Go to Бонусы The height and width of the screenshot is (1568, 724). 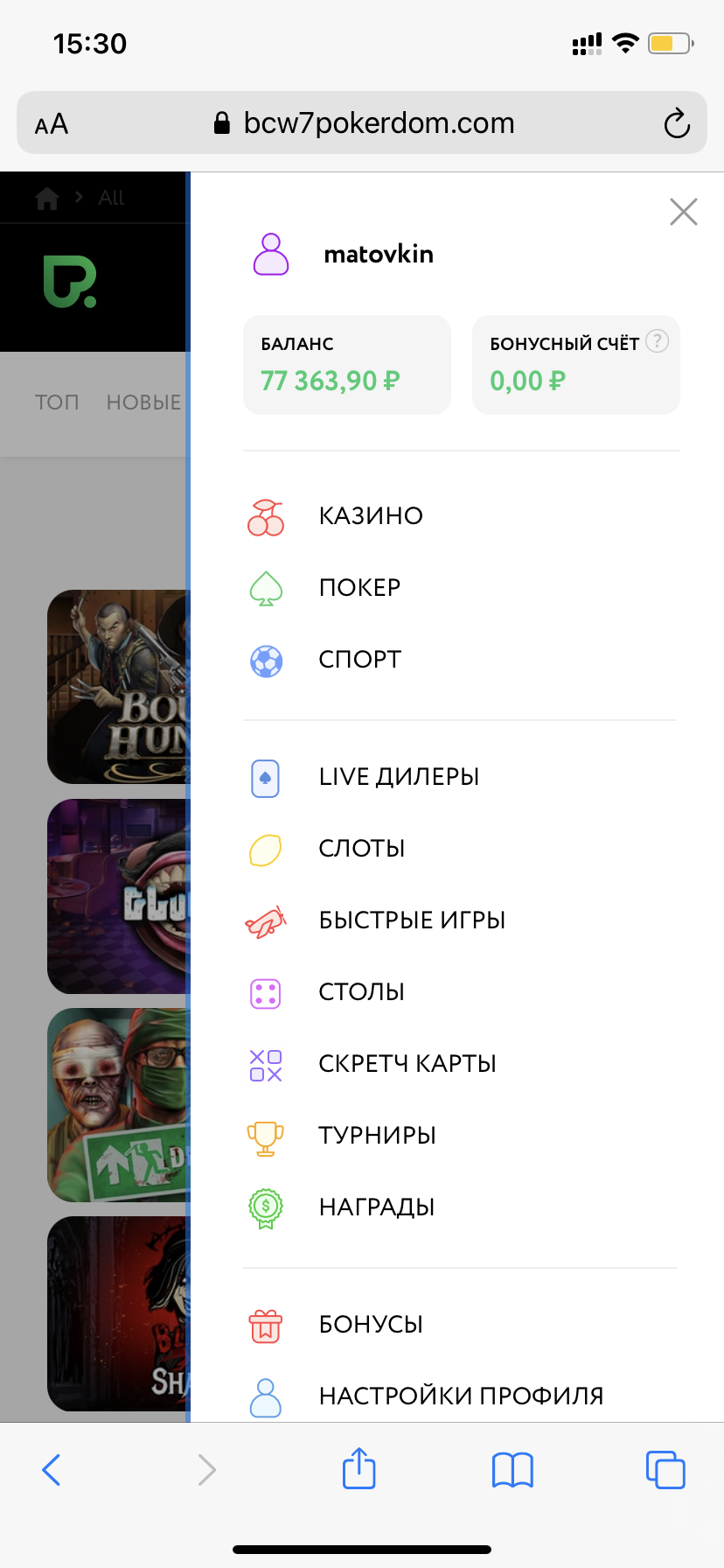pyautogui.click(x=371, y=1325)
